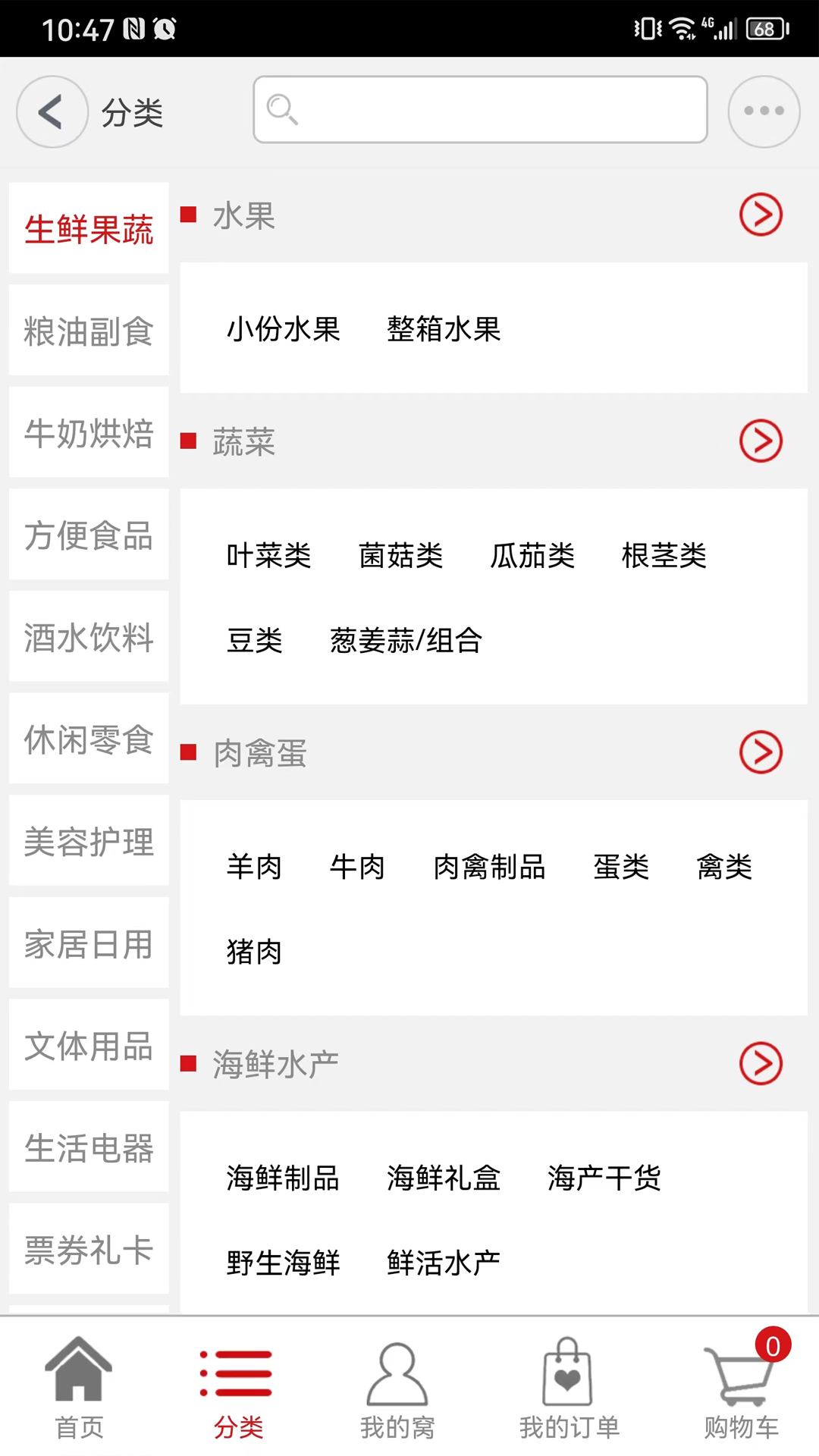
Task: Expand the 水果 section via its red arrow
Action: (x=761, y=215)
